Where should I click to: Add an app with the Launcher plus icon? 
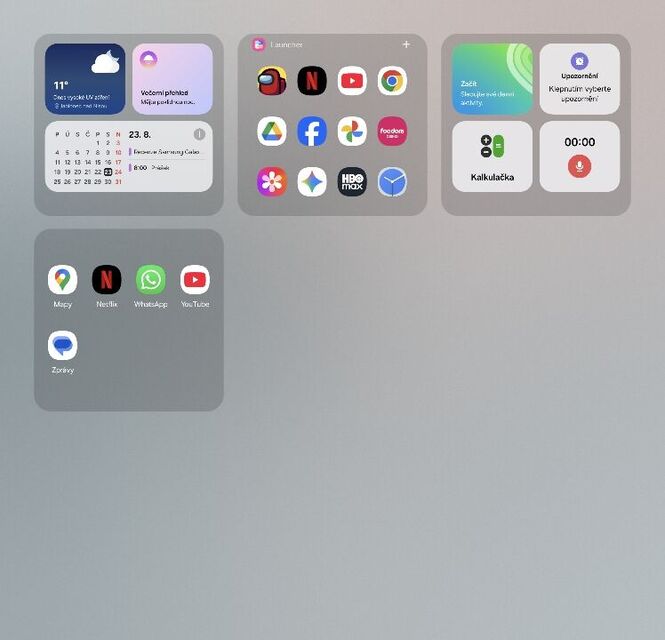pos(406,45)
